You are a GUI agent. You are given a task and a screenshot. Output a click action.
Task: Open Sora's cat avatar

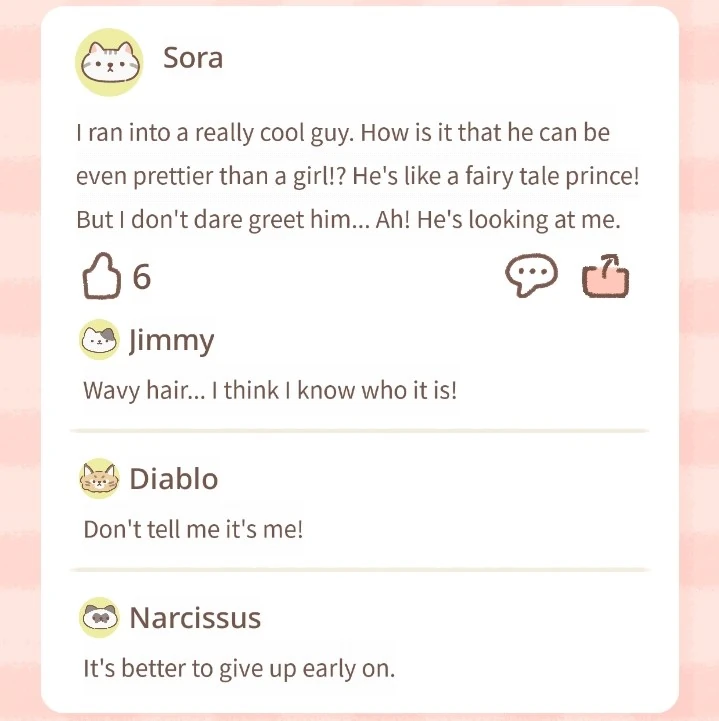point(109,62)
